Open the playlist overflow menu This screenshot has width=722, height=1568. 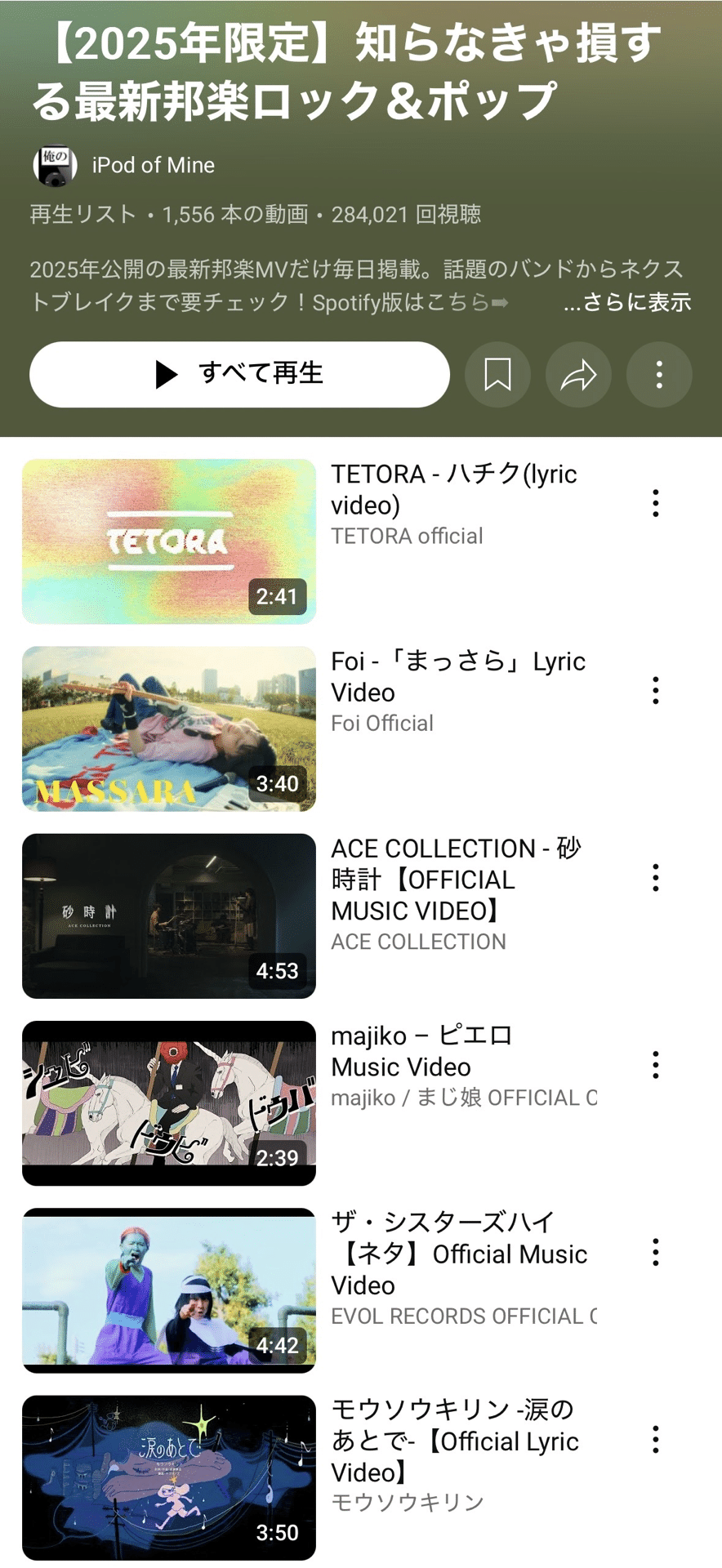(x=659, y=375)
